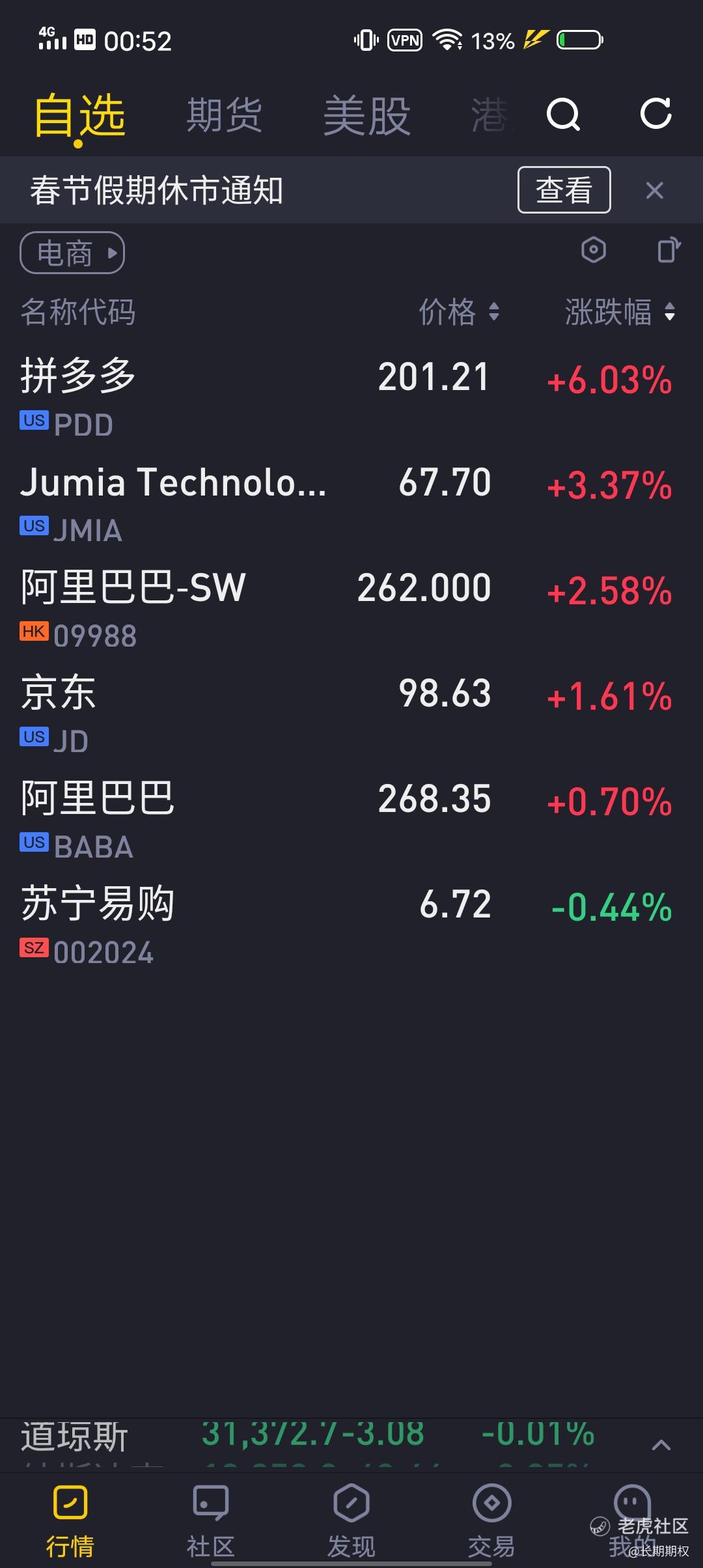
Task: Open 苏宁易购 002024 details
Action: pyautogui.click(x=351, y=925)
